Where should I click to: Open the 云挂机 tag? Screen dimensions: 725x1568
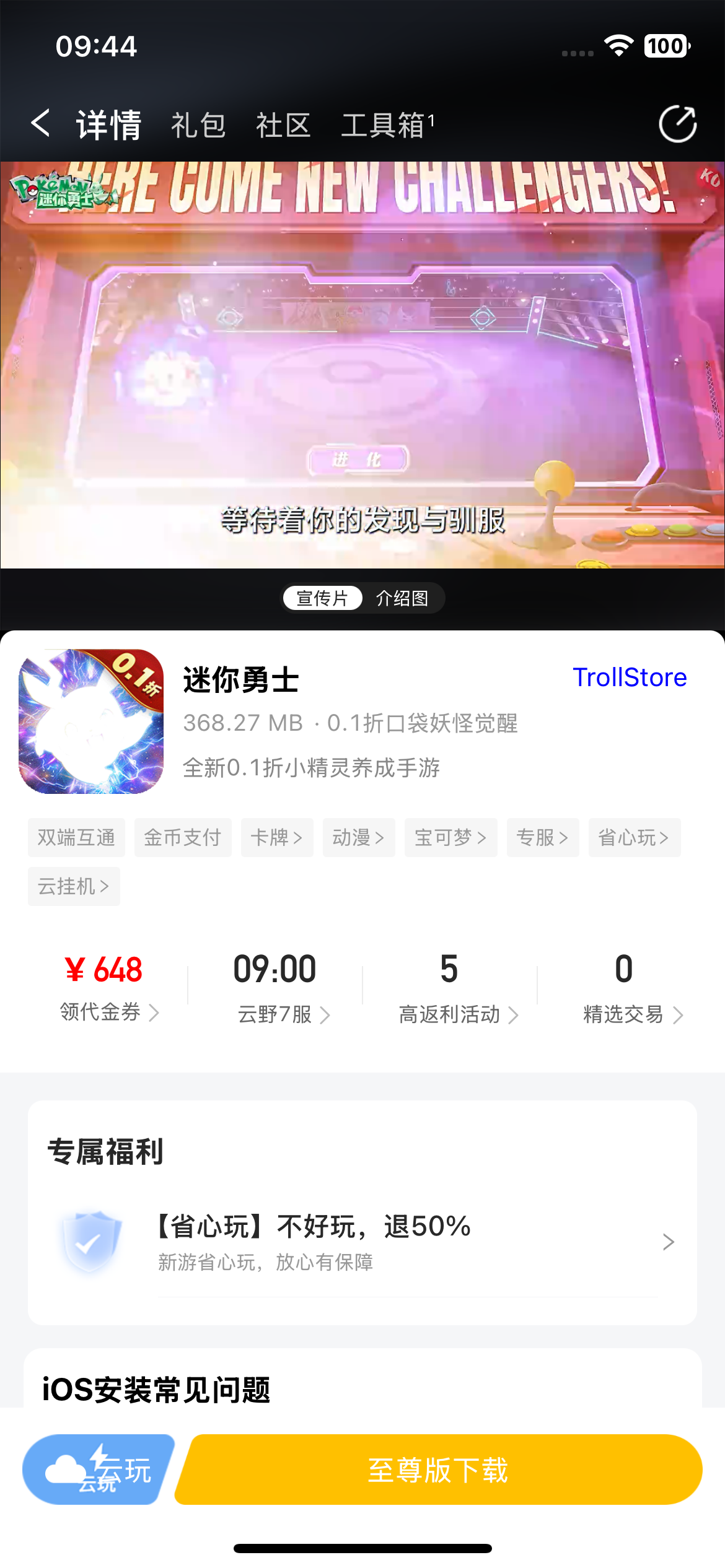click(x=74, y=886)
